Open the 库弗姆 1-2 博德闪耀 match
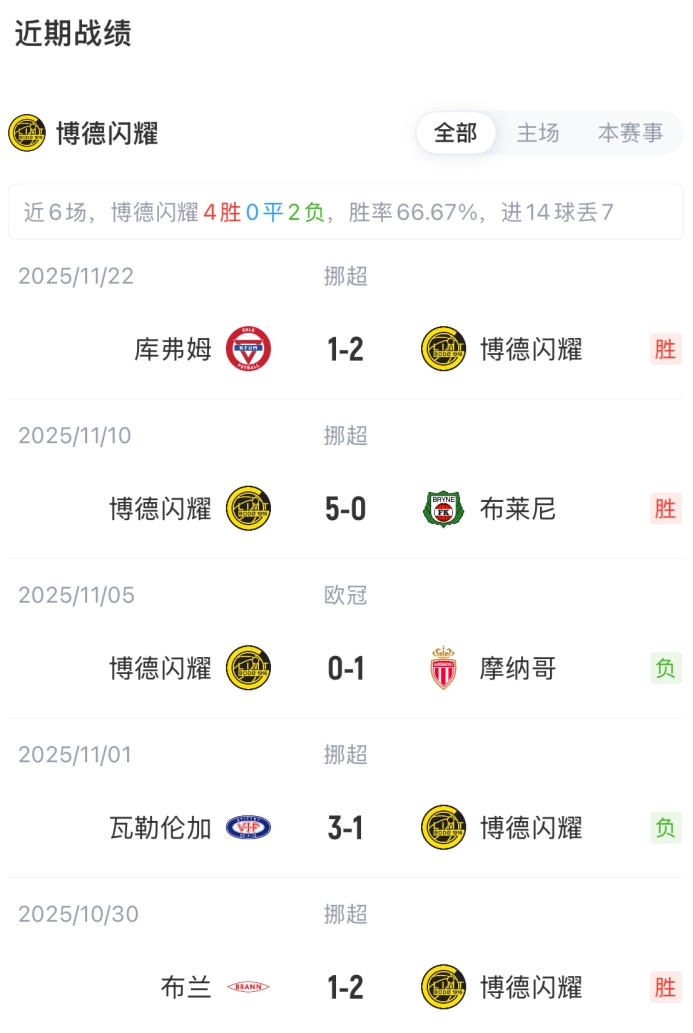Screen dimensions: 693x1033 pyautogui.click(x=345, y=349)
